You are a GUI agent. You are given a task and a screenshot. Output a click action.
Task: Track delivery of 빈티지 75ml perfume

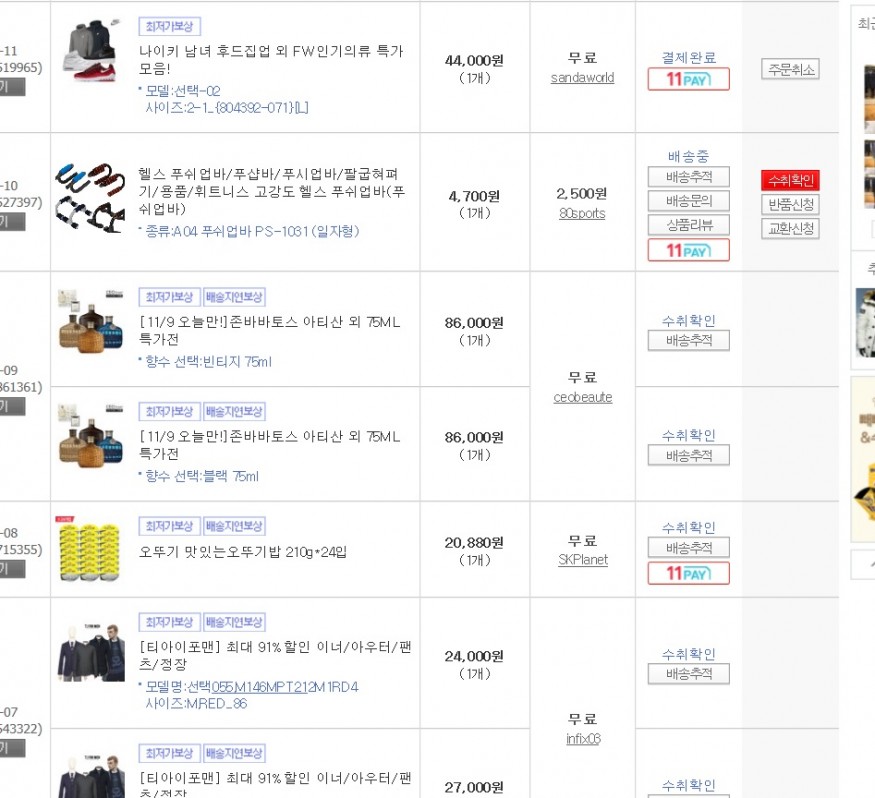[688, 341]
